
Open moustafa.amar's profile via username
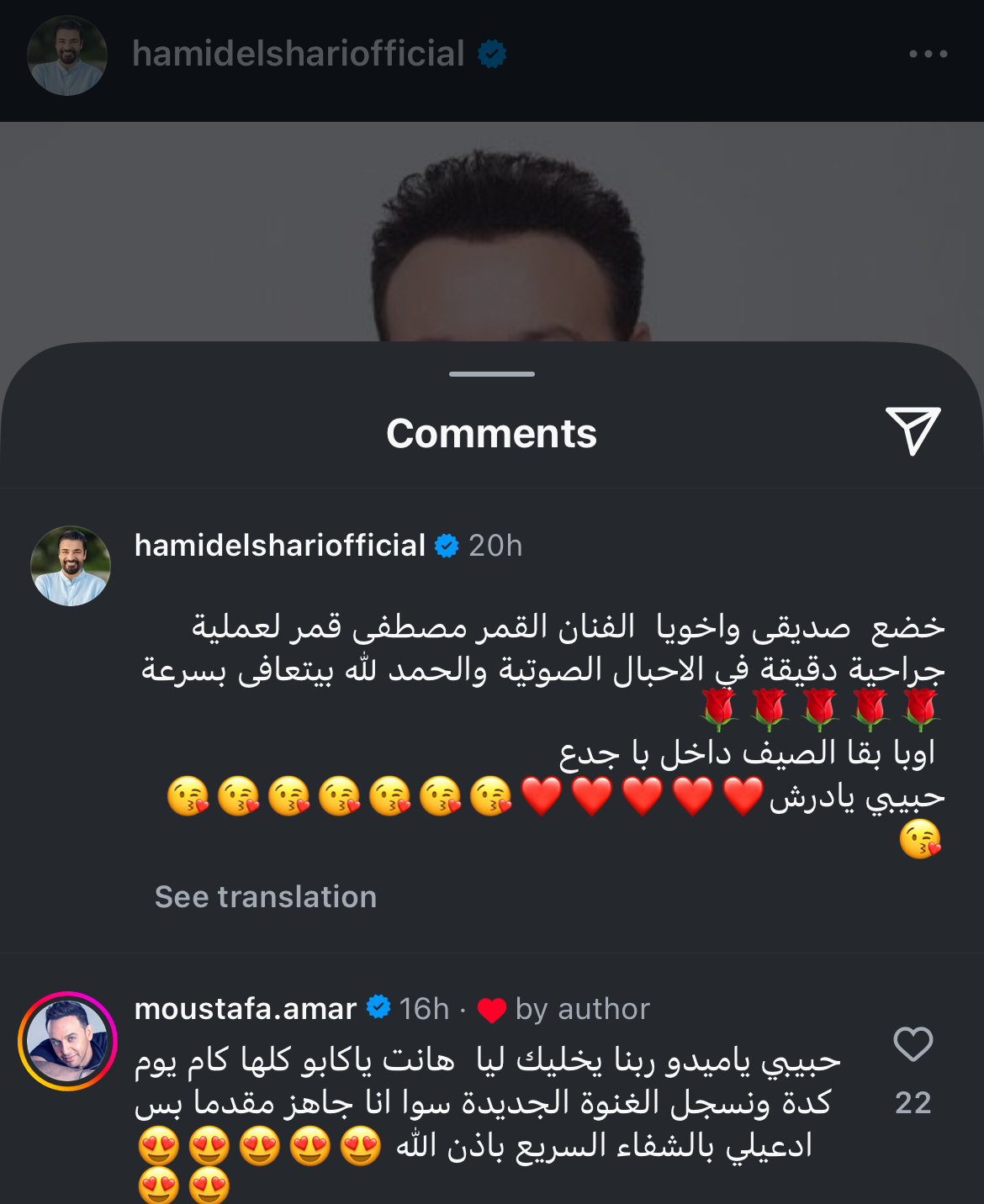246,1008
